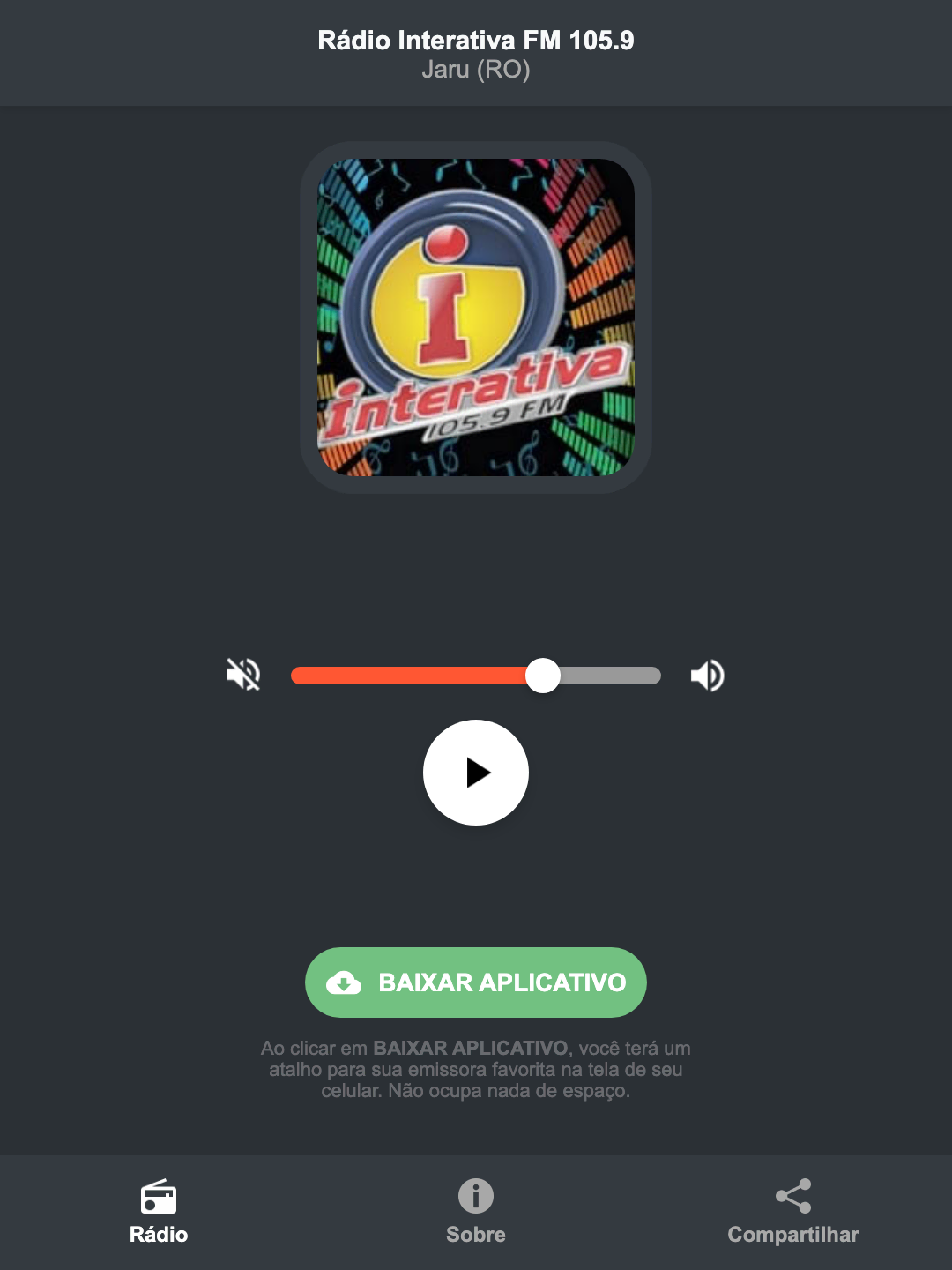Click the BAIXAR APLICATIVO button
This screenshot has width=952, height=1270.
click(x=475, y=982)
